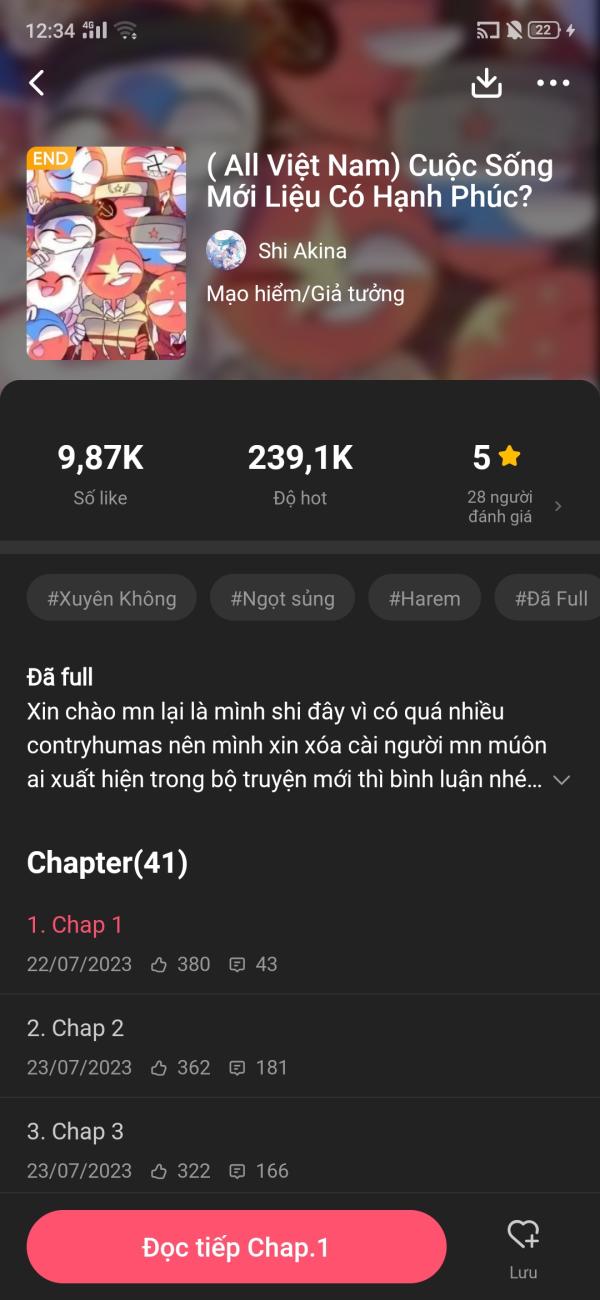Open the three-dot overflow menu
The height and width of the screenshot is (1300, 600).
[553, 83]
